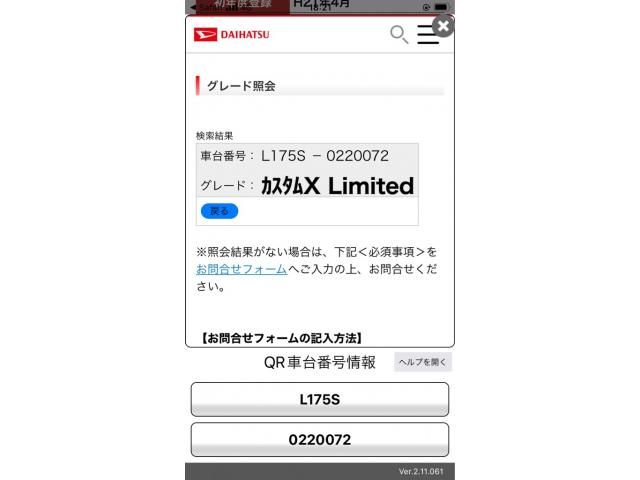Tap the blue 戻る back button
Image resolution: width=640 pixels, height=480 pixels.
(219, 211)
